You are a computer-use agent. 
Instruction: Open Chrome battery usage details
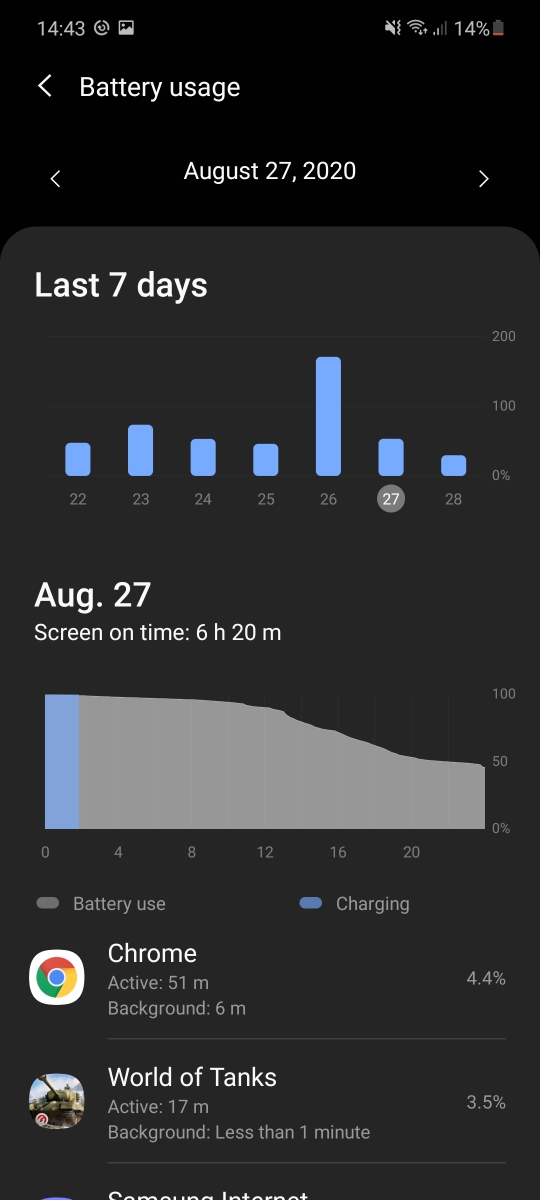coord(270,979)
